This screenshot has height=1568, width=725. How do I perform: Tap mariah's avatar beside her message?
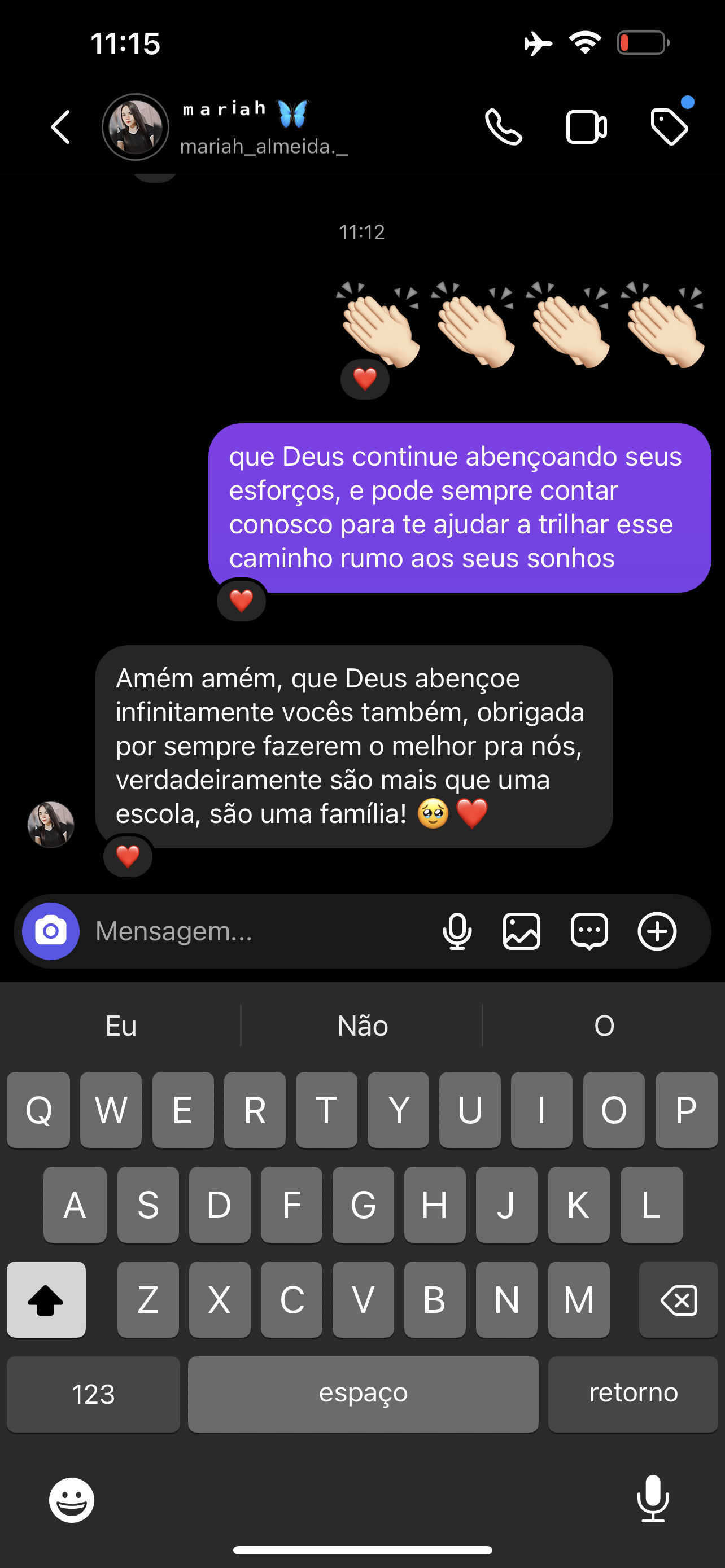[x=50, y=824]
